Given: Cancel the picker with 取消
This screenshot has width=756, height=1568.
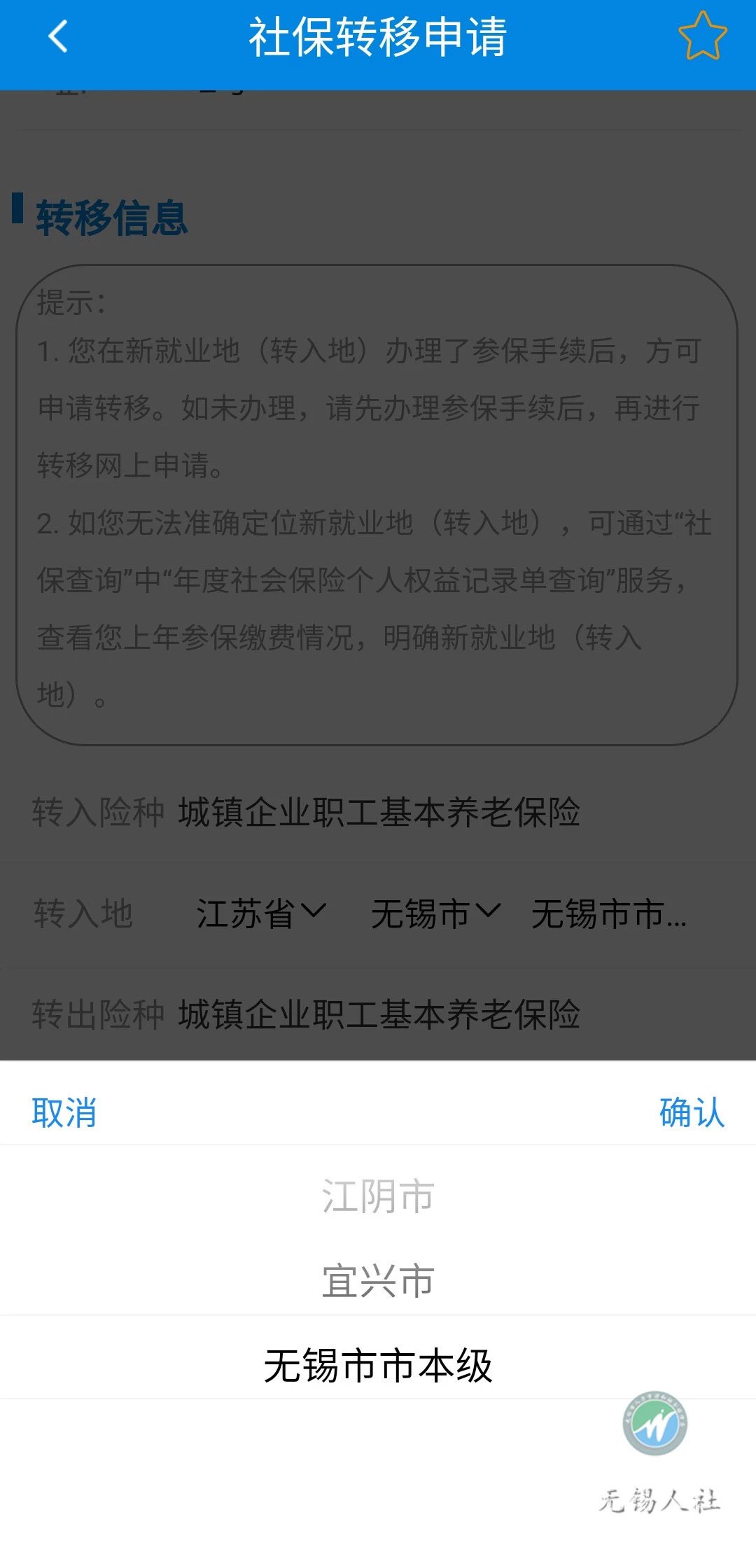Looking at the screenshot, I should tap(64, 1112).
